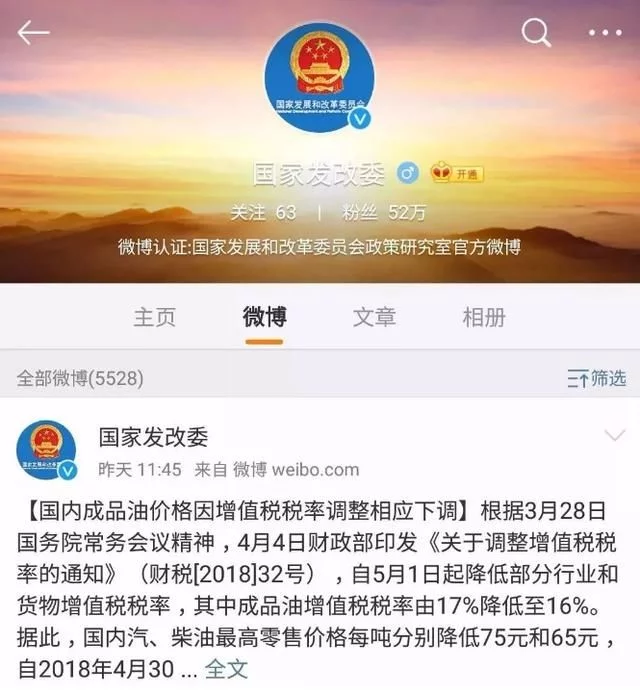Select the 微博 tab

click(x=264, y=317)
